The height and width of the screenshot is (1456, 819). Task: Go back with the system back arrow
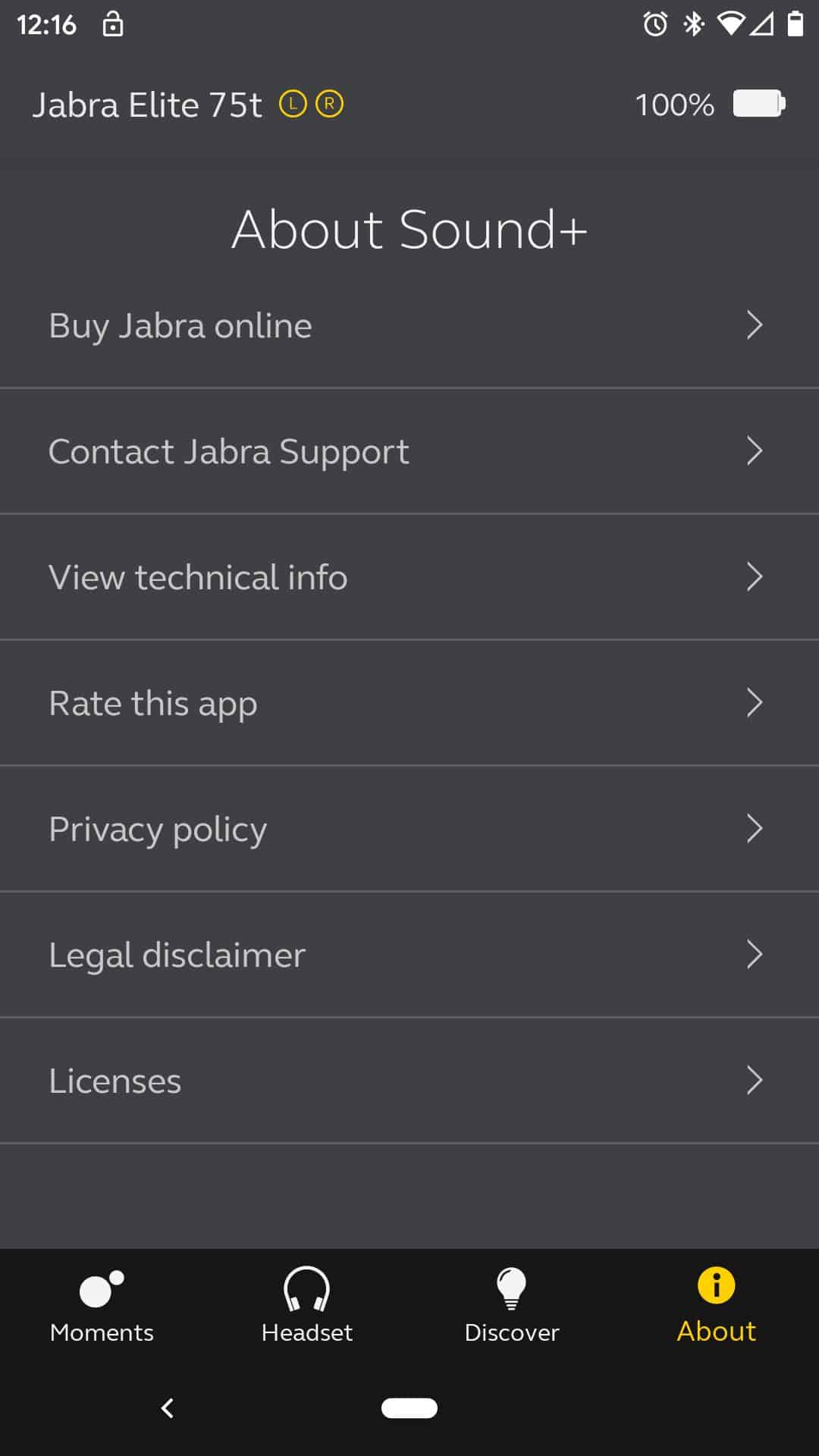pyautogui.click(x=168, y=1408)
